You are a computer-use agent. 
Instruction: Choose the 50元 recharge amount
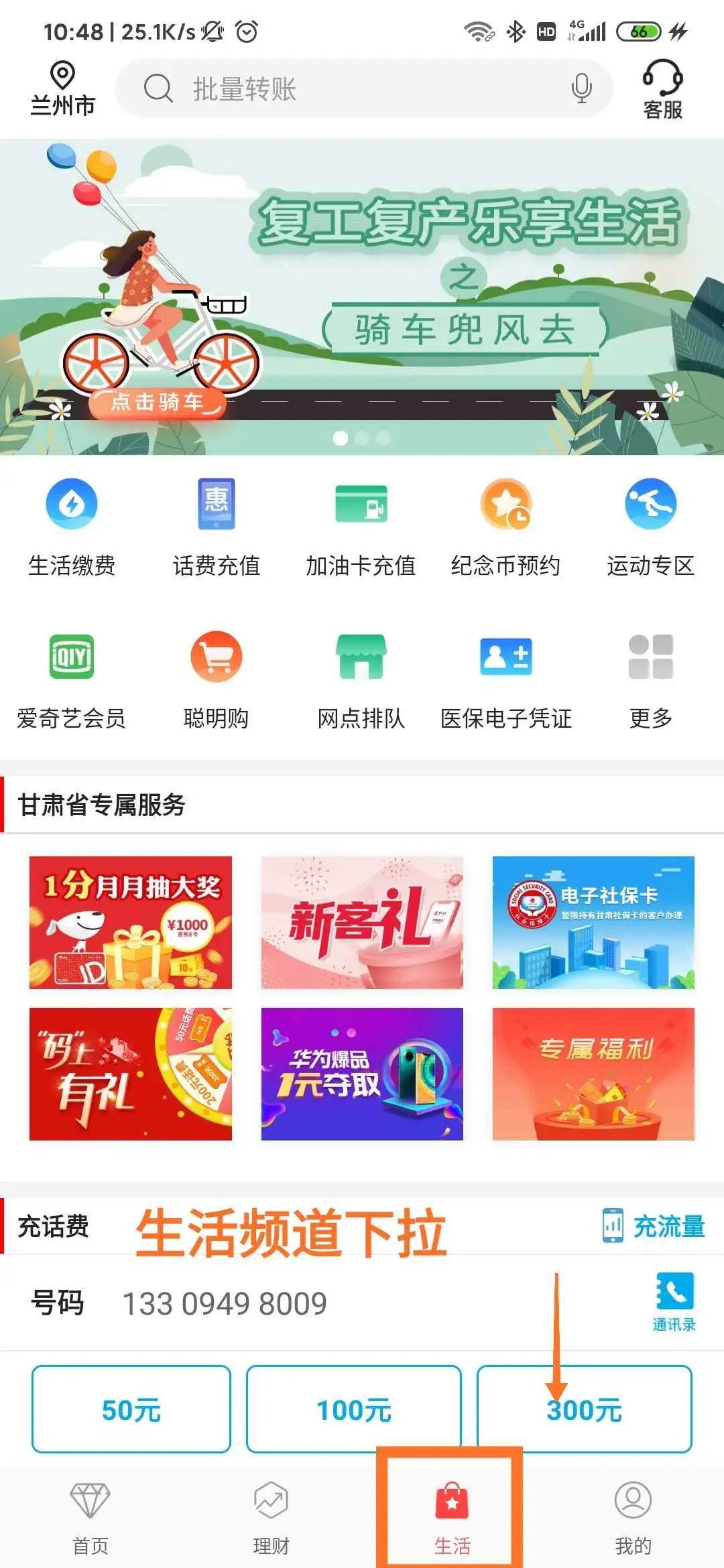[131, 1410]
